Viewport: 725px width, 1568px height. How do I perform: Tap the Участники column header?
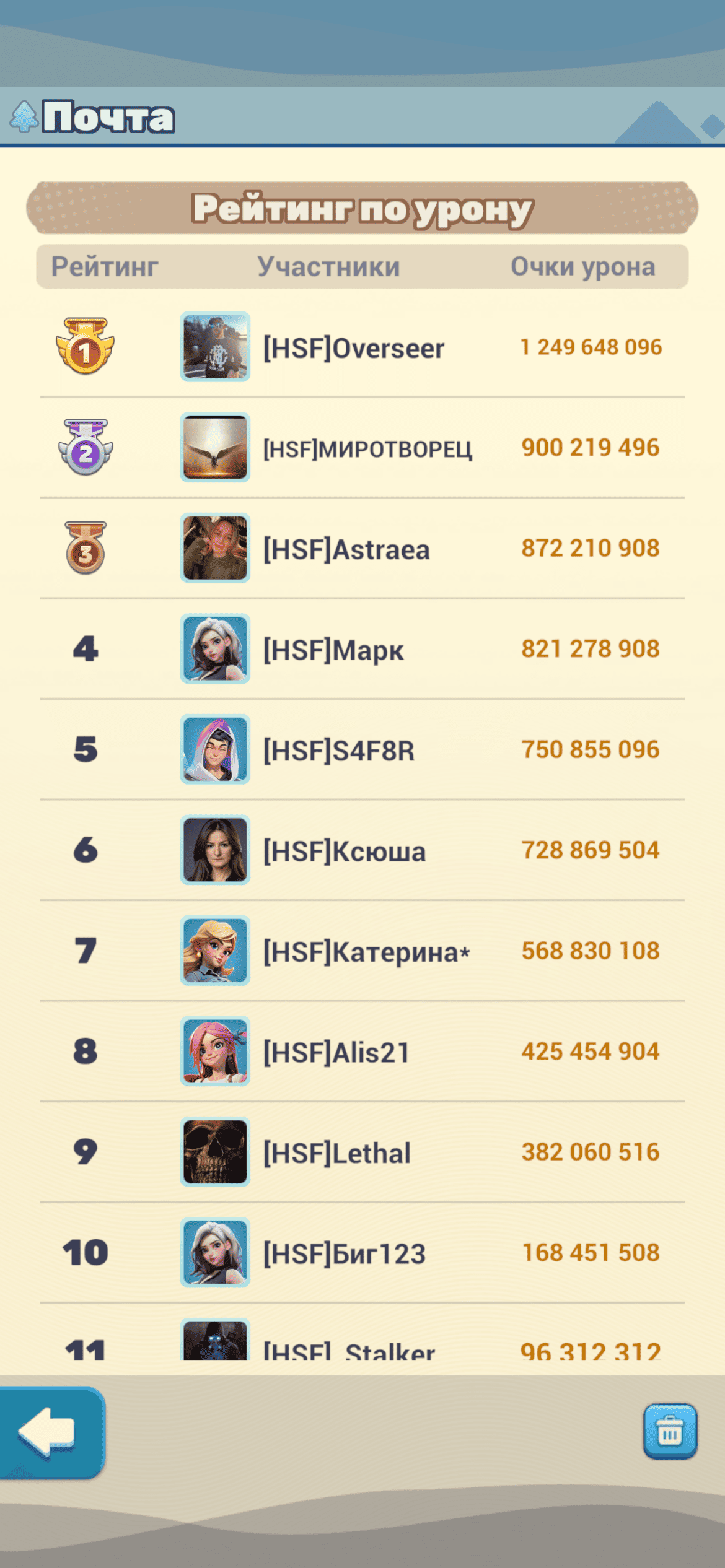click(x=328, y=266)
